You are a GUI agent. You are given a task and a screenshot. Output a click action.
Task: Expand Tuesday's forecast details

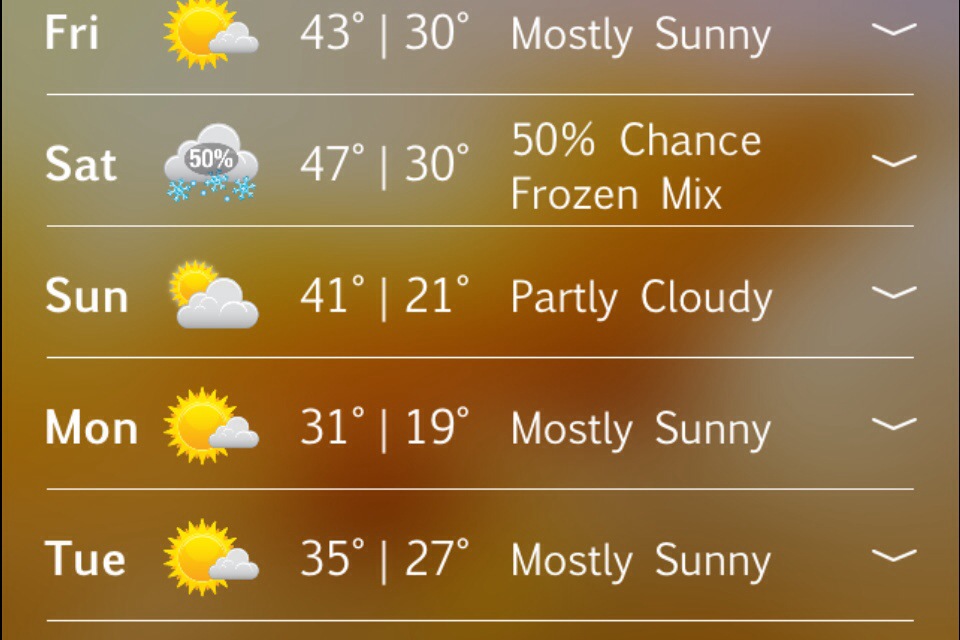pos(893,557)
